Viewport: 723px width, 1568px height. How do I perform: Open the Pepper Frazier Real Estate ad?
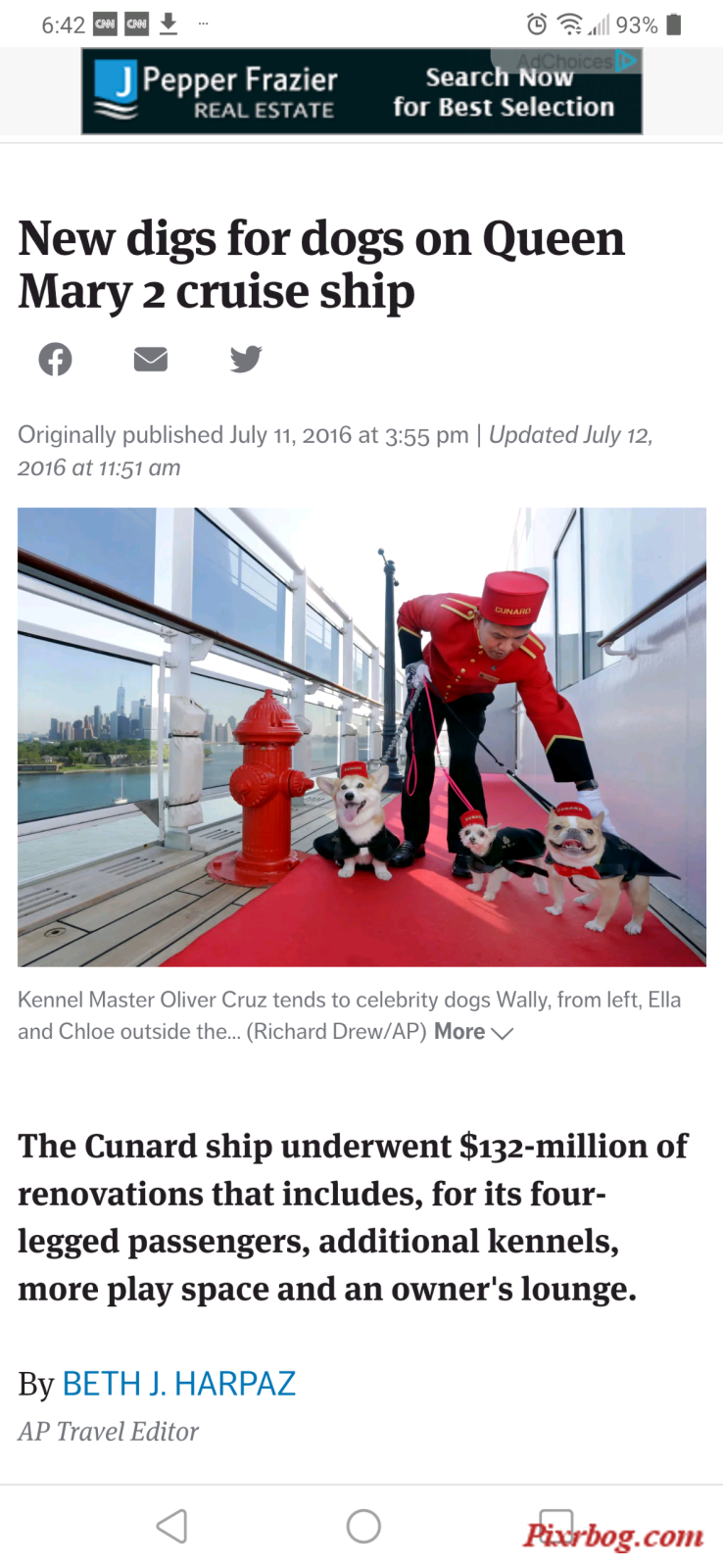coord(361,91)
